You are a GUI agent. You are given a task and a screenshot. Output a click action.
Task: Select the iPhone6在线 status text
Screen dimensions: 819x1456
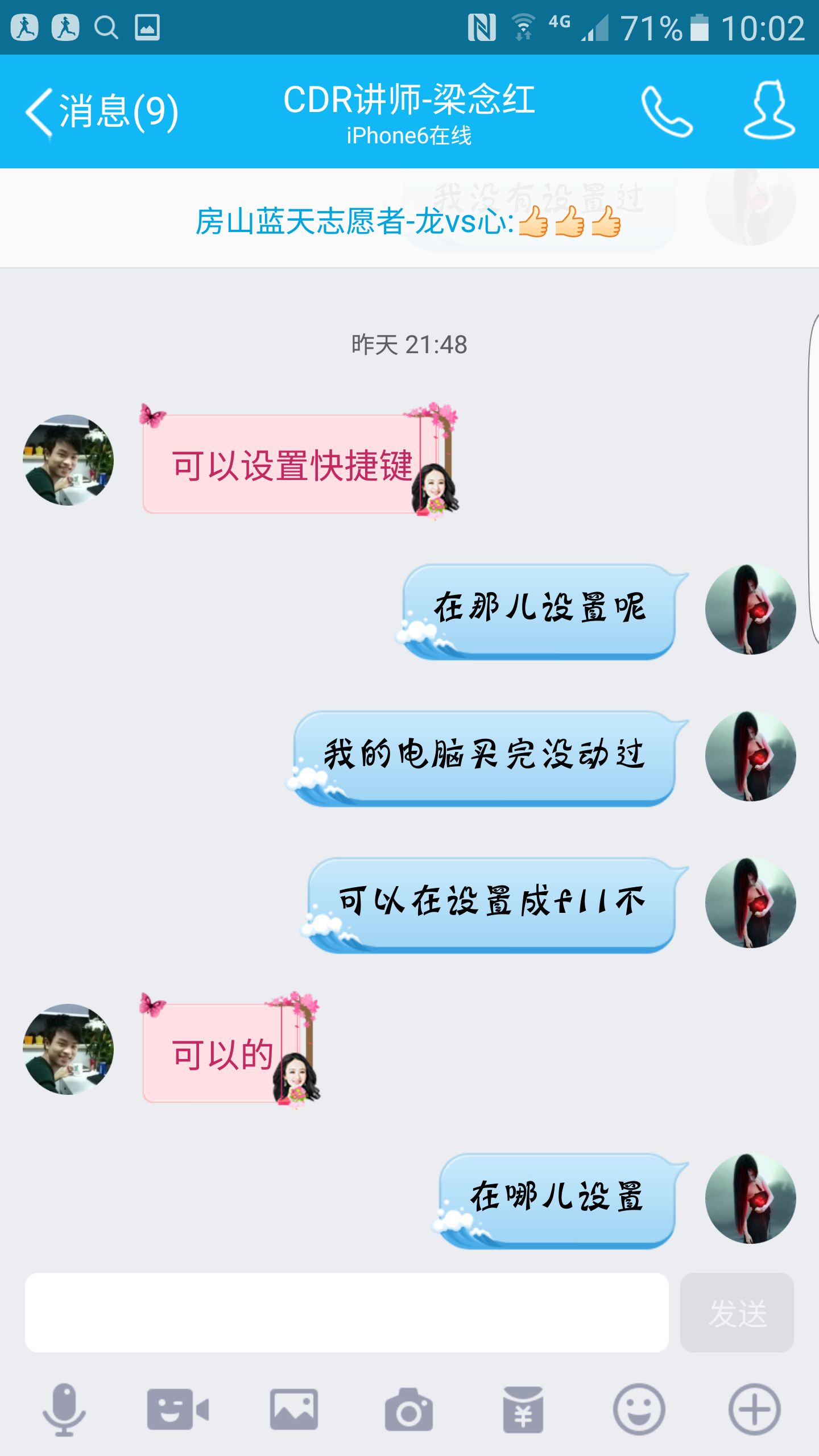(408, 136)
